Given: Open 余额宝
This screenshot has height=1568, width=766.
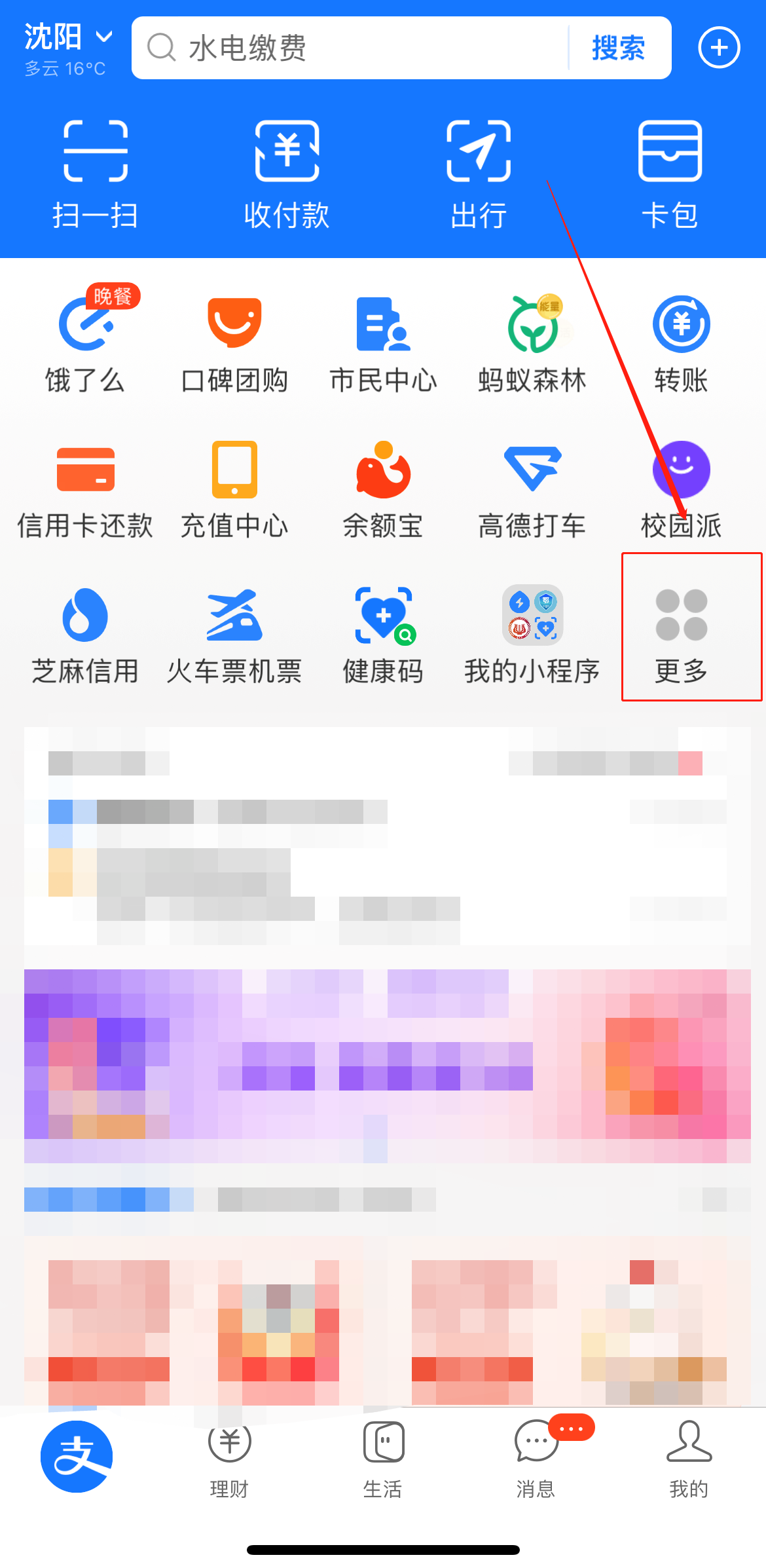Looking at the screenshot, I should tap(383, 488).
